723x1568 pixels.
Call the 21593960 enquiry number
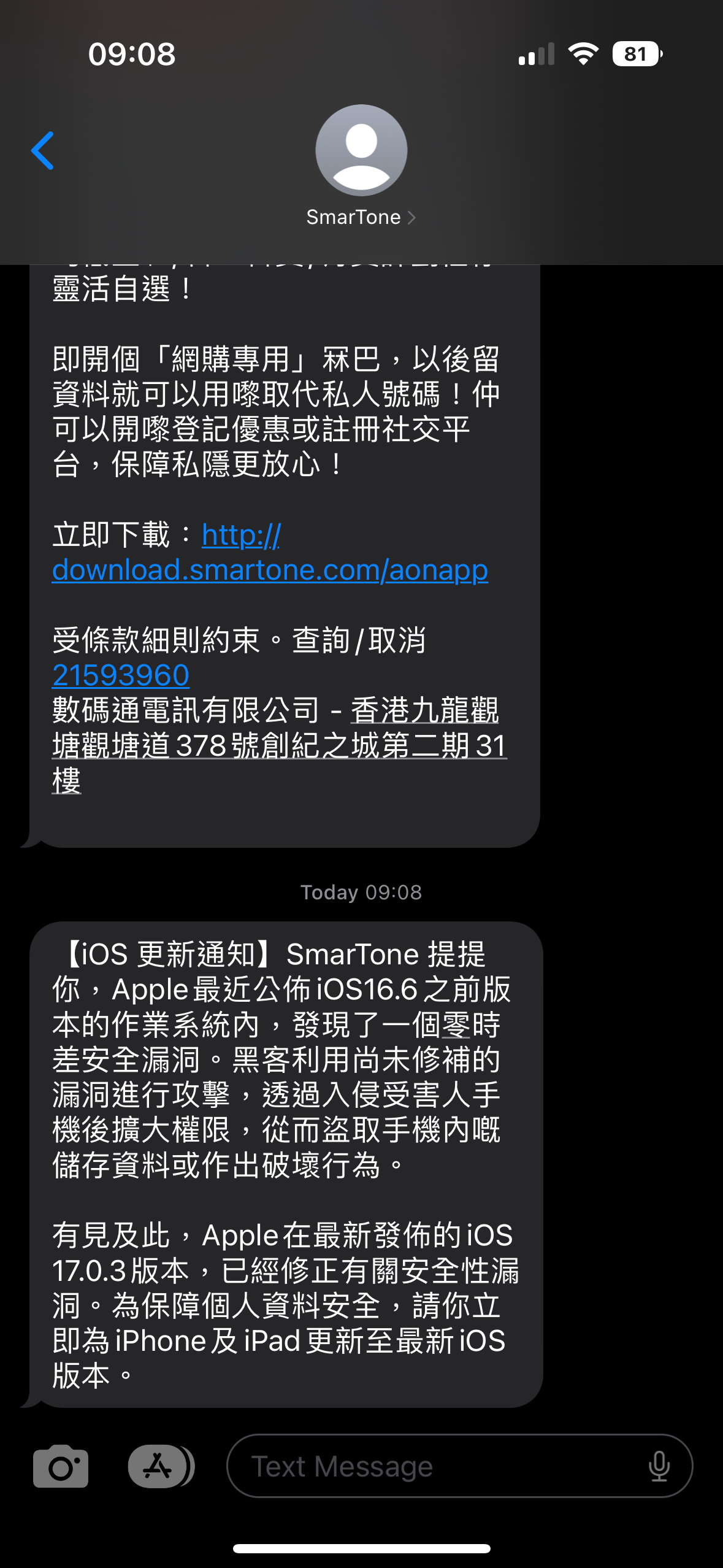[x=121, y=675]
